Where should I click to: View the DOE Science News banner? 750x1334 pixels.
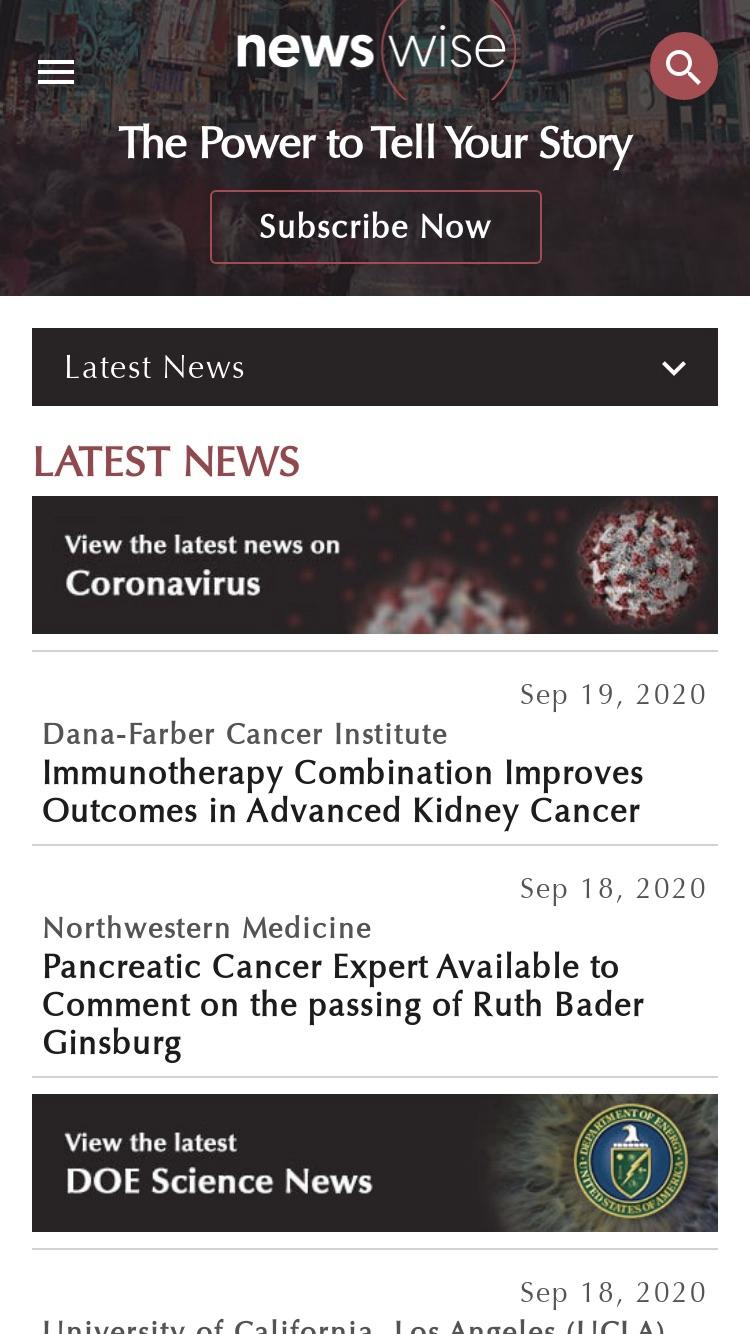coord(375,1163)
